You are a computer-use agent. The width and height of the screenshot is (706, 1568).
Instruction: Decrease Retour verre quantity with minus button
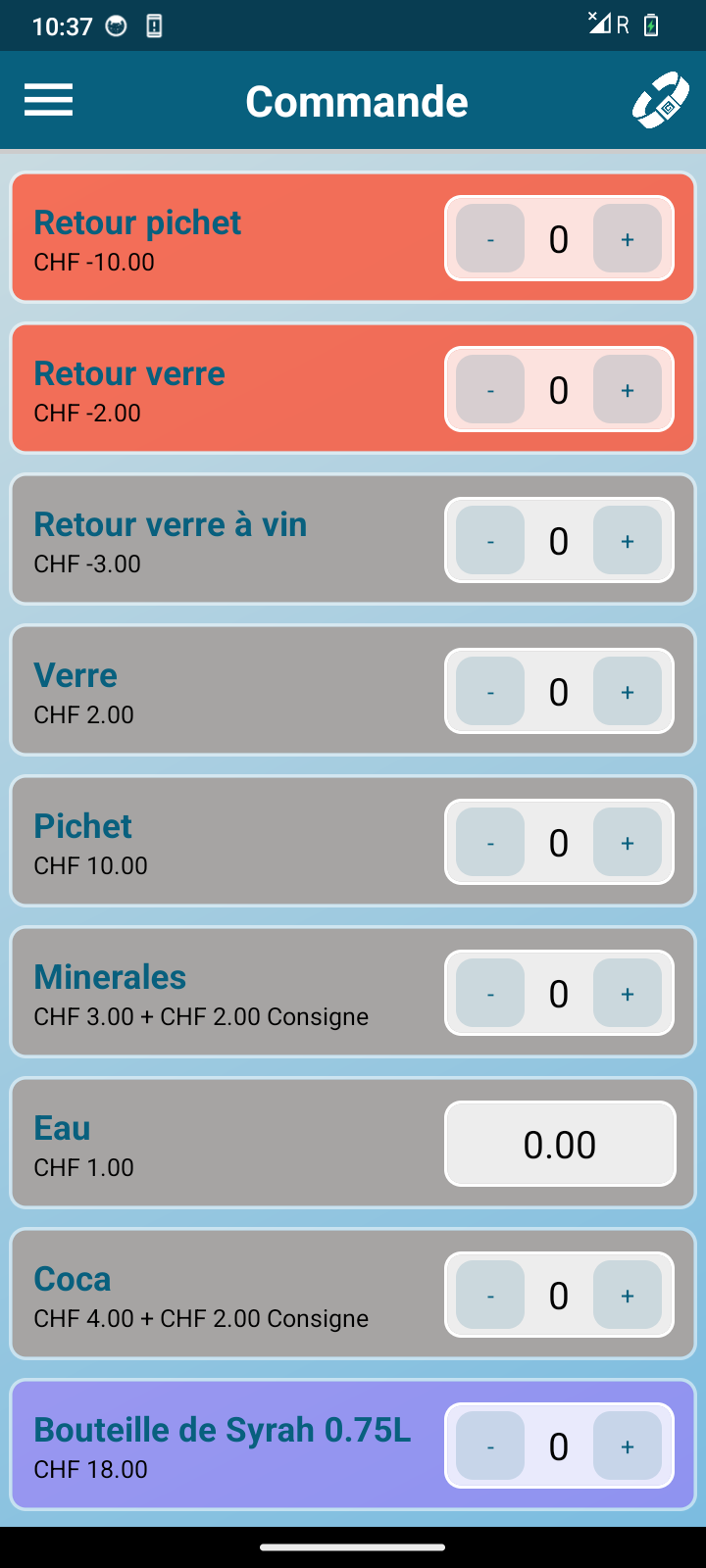tap(489, 389)
